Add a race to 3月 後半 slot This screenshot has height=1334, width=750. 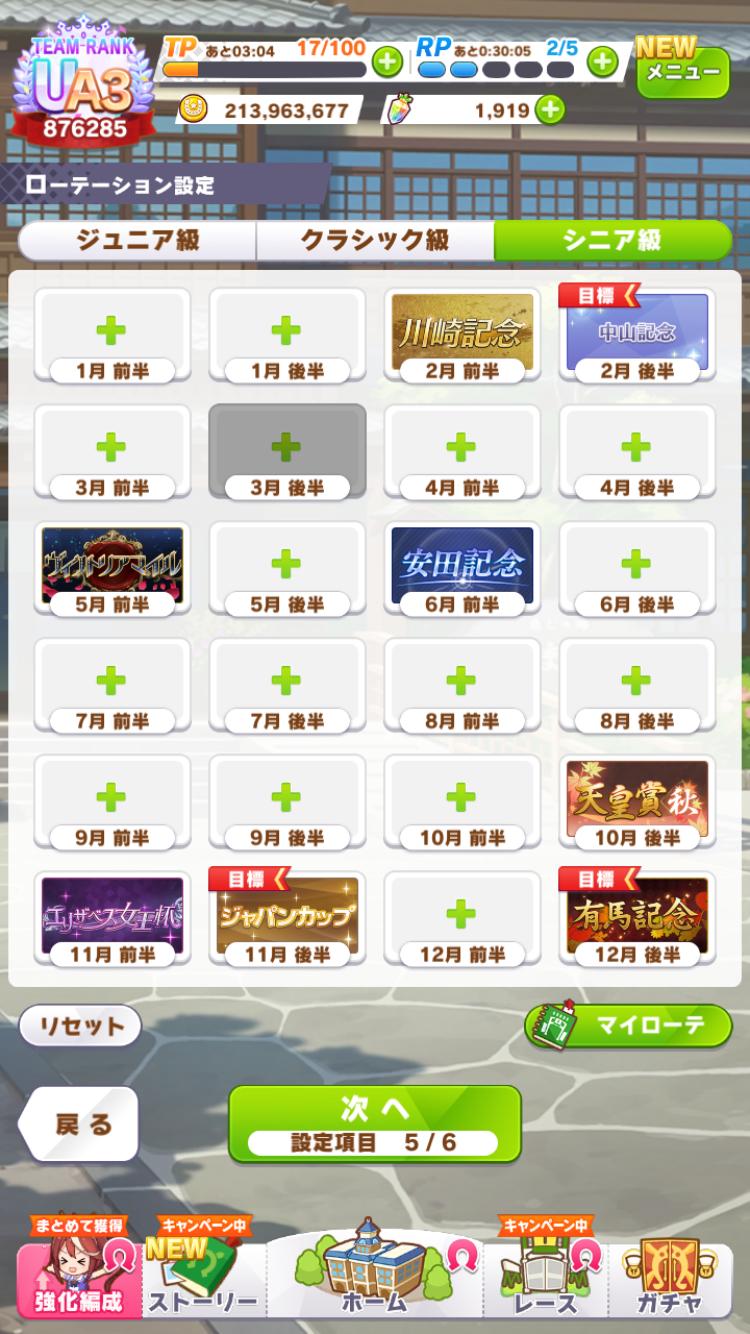click(x=287, y=450)
